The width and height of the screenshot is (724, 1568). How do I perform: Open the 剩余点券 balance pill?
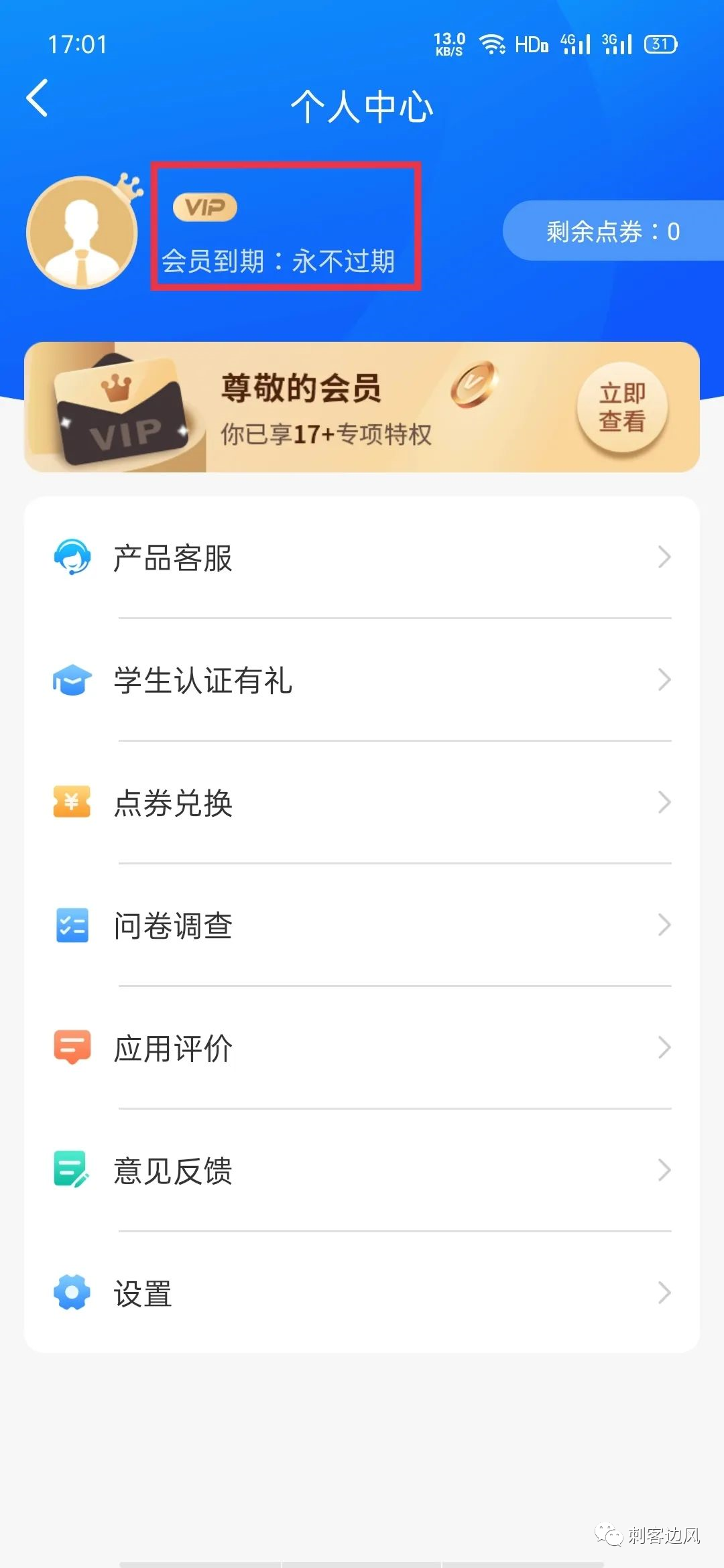pos(613,231)
